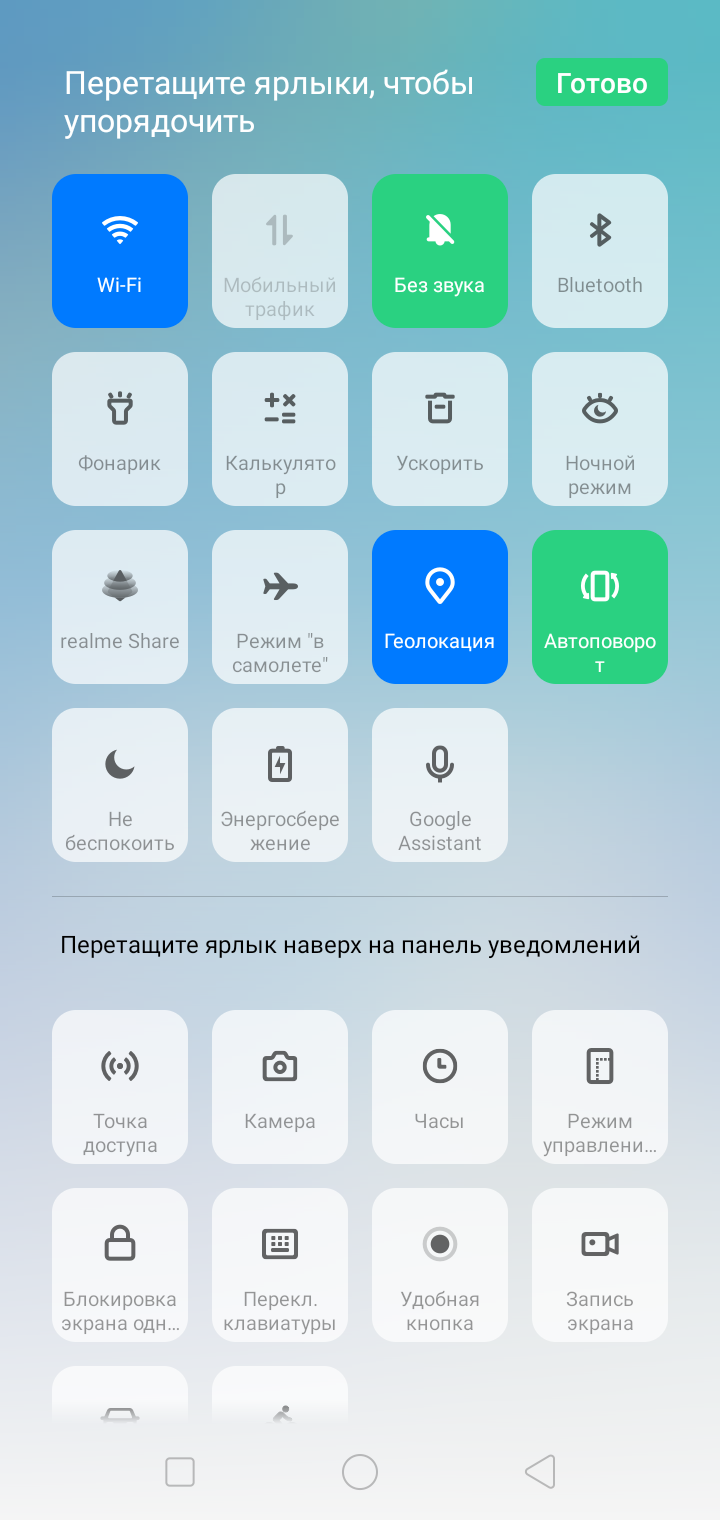Tap the Готово button
Image resolution: width=720 pixels, height=1520 pixels.
(x=601, y=83)
